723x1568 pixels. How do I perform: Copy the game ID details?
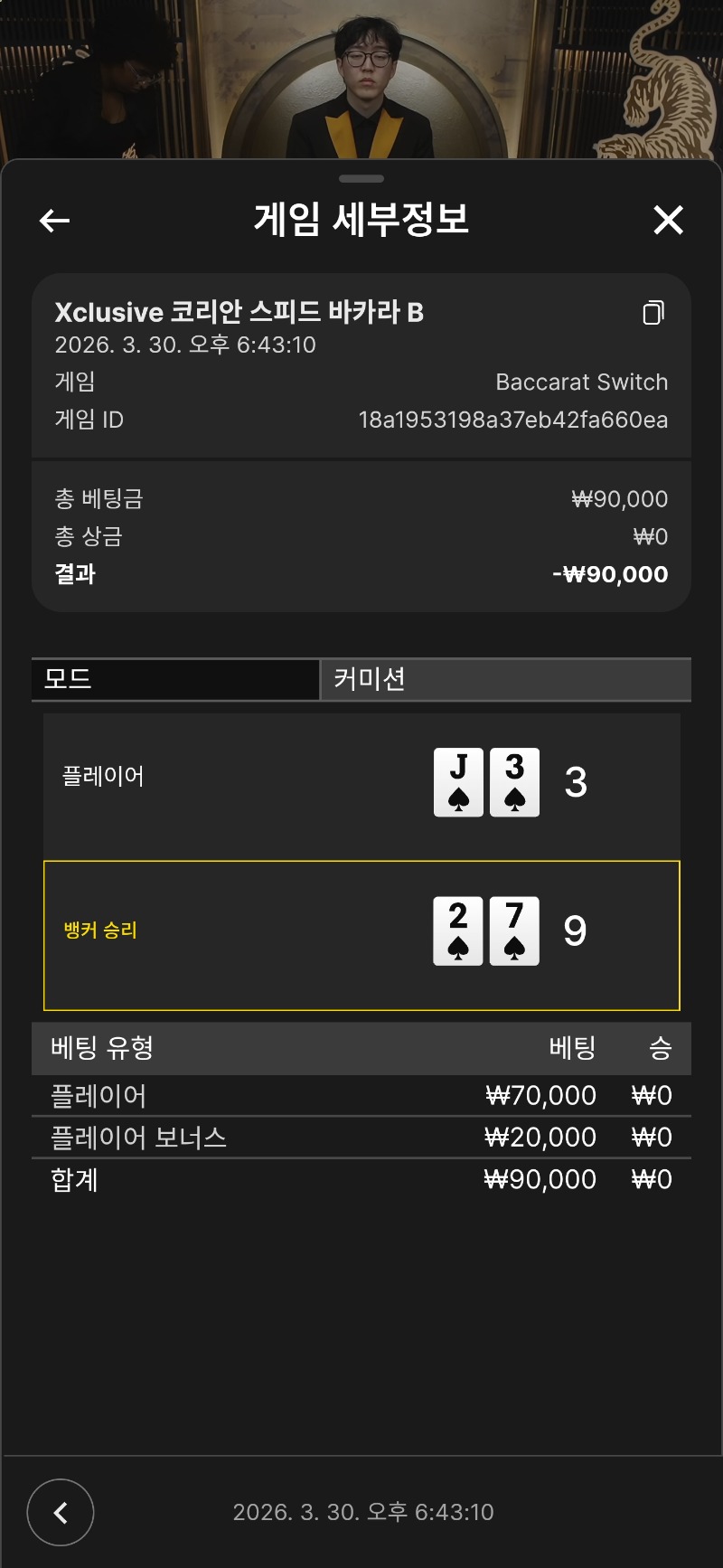653,313
